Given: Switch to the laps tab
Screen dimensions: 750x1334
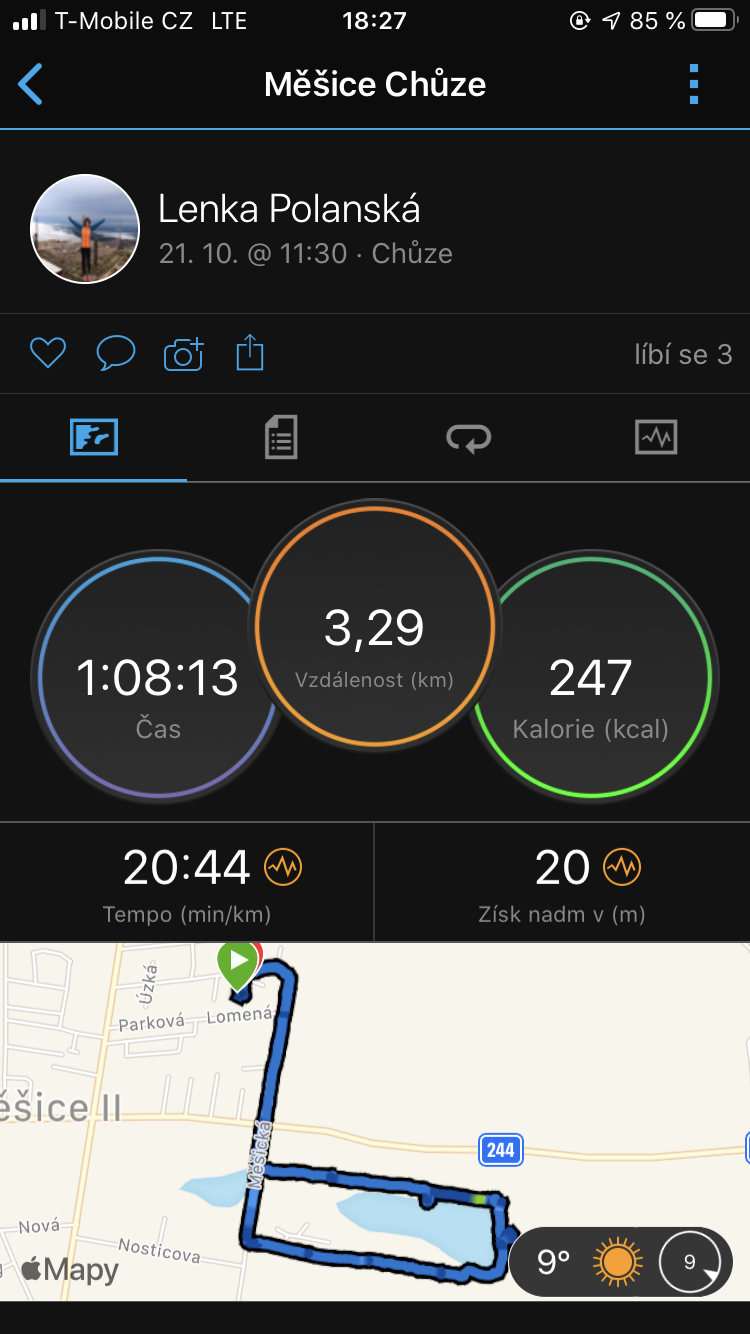Looking at the screenshot, I should point(468,437).
